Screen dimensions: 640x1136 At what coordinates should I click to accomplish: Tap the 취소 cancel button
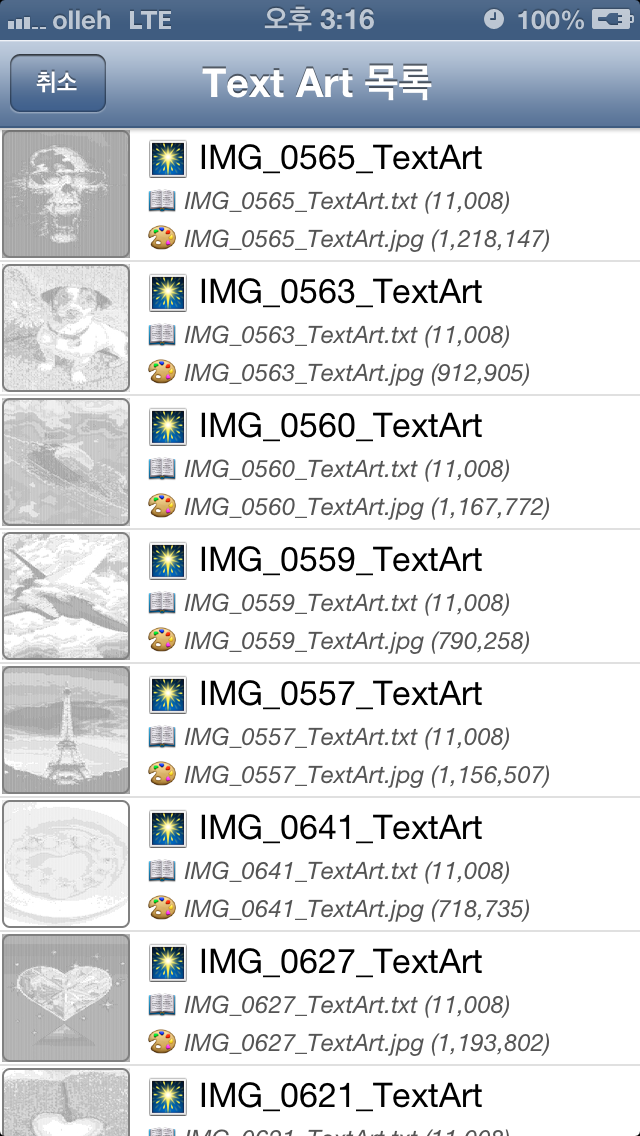tap(57, 83)
